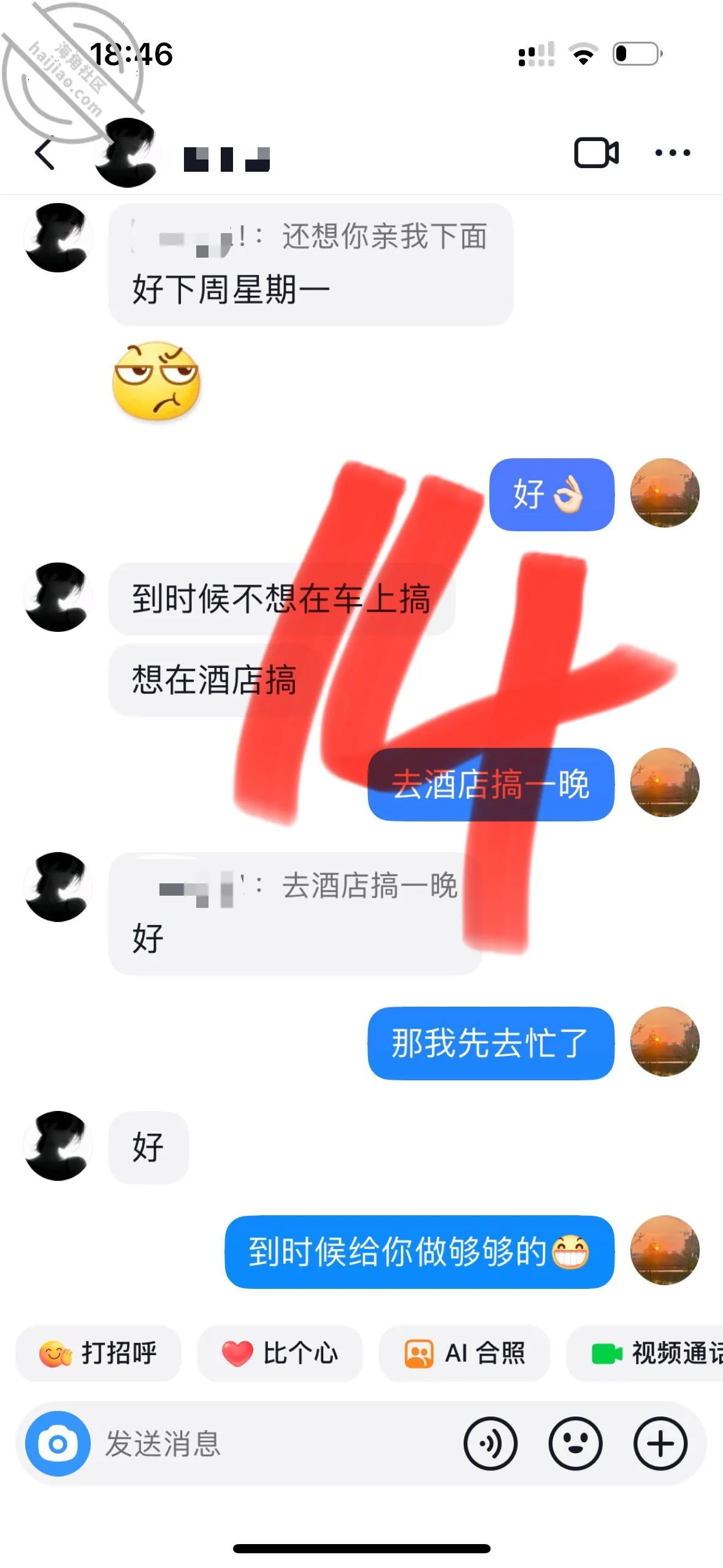Switch to voice message input

pyautogui.click(x=490, y=1443)
